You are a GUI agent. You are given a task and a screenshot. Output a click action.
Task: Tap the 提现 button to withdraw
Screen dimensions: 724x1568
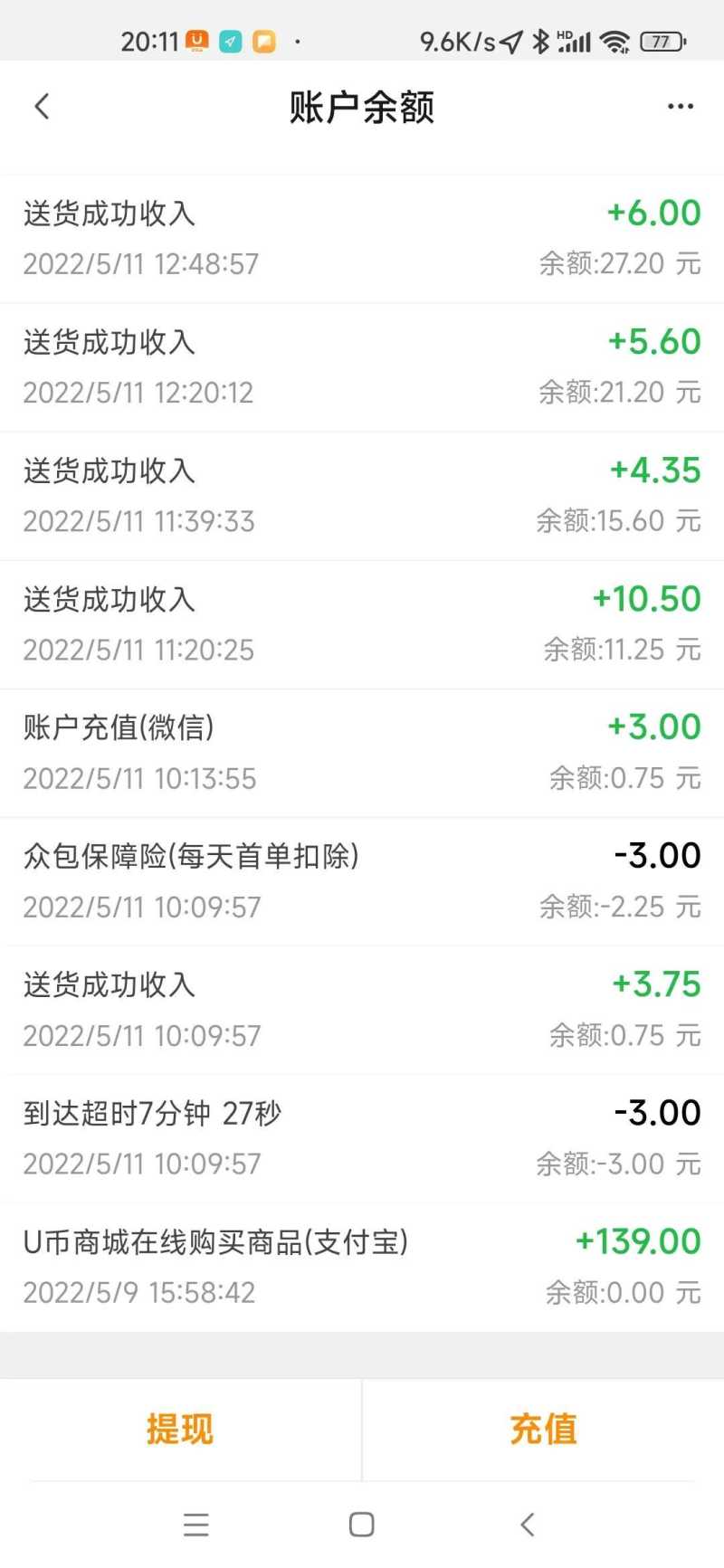(x=180, y=1430)
